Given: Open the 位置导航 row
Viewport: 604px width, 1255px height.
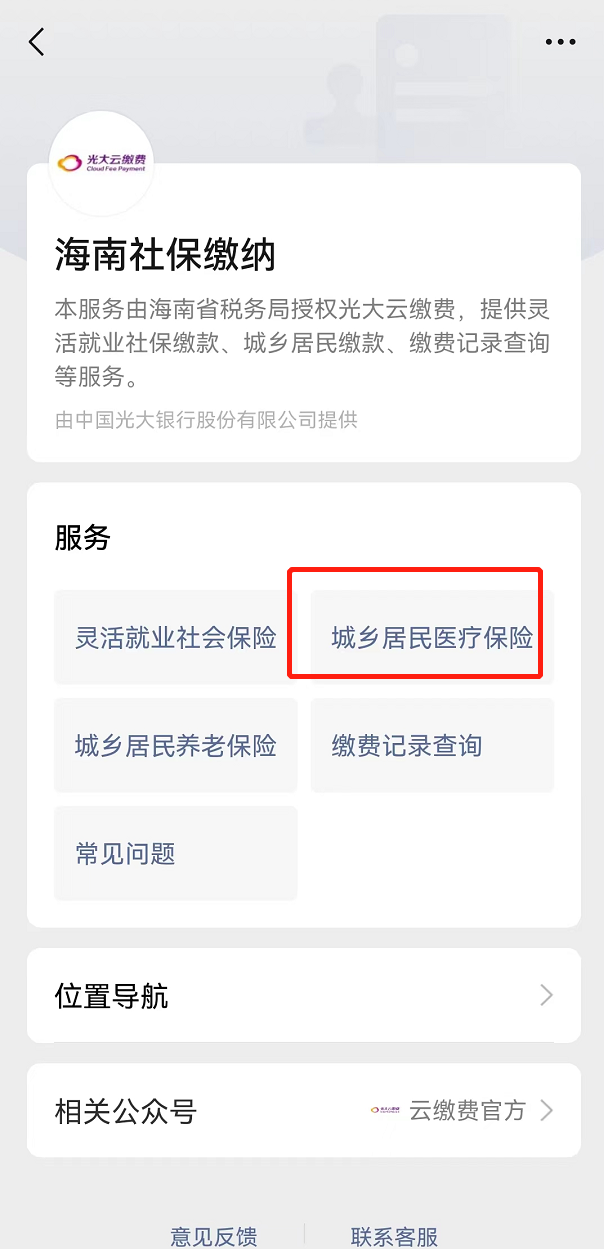Looking at the screenshot, I should click(303, 996).
